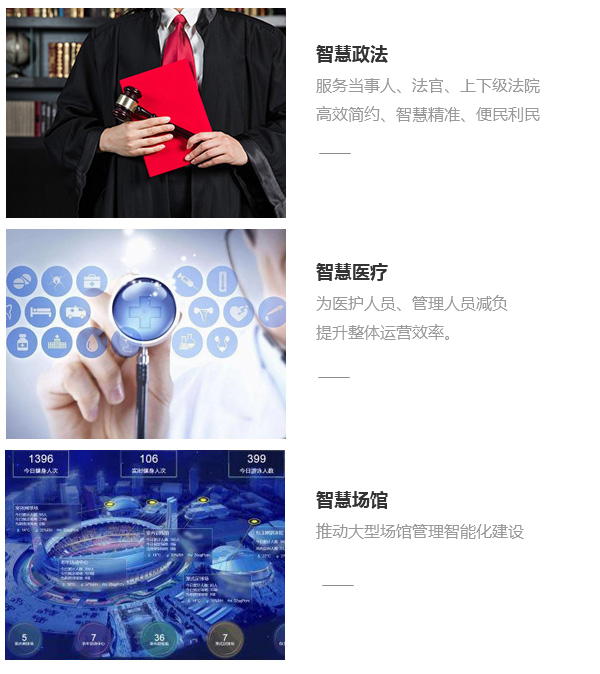Open the 智慧场馆 solution card
The width and height of the screenshot is (600, 674).
[351, 500]
